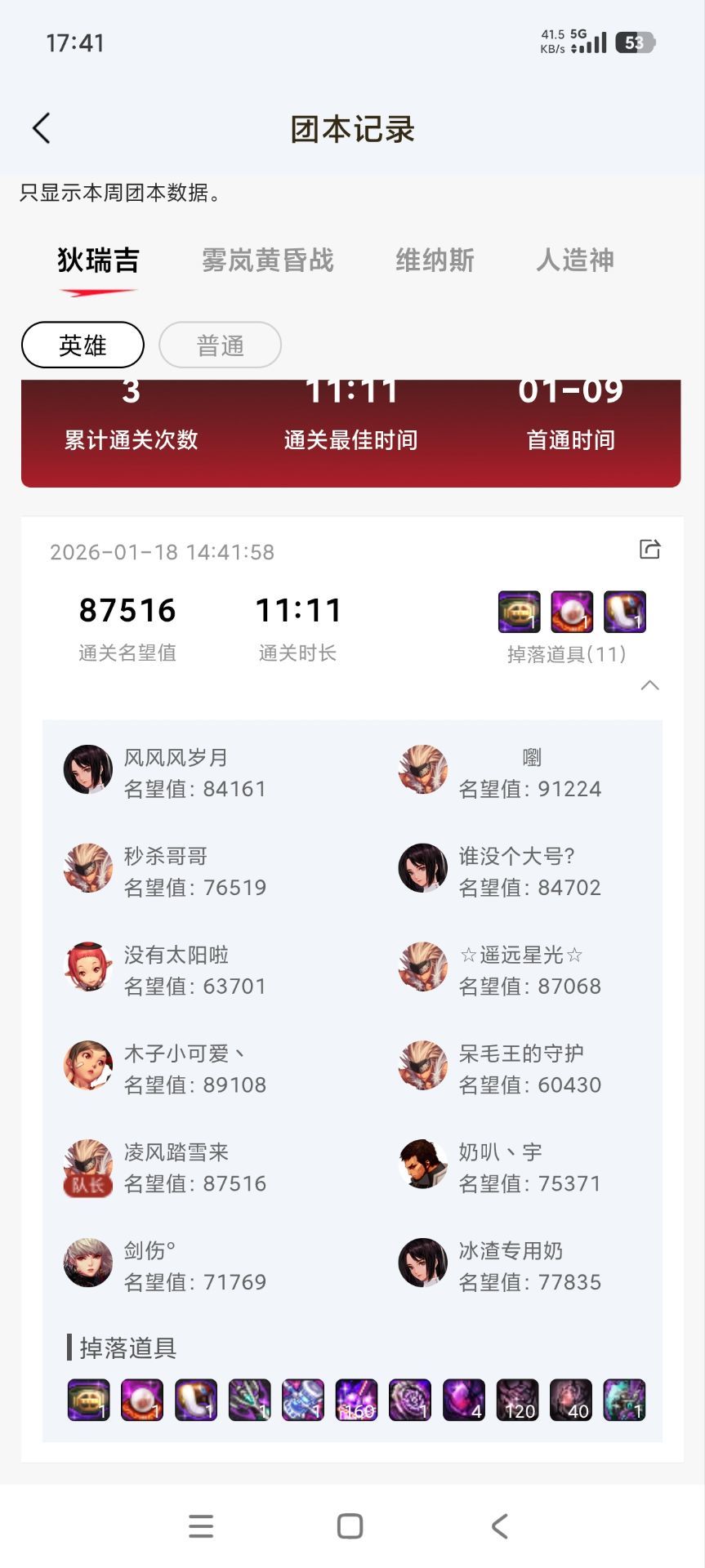Switch to the 雾岚黄昏战 tab
Screen dimensions: 705x1568
[x=267, y=261]
